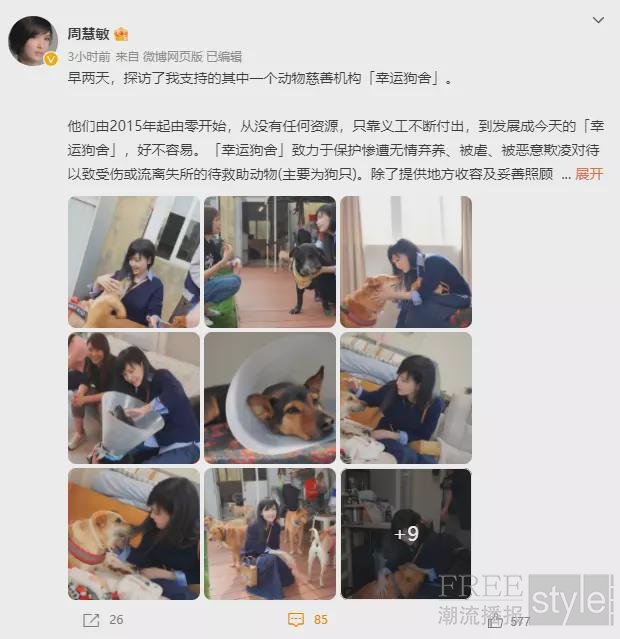Screen dimensions: 620x639
Task: Open photo of black dog standing on red floor
Action: (x=270, y=261)
